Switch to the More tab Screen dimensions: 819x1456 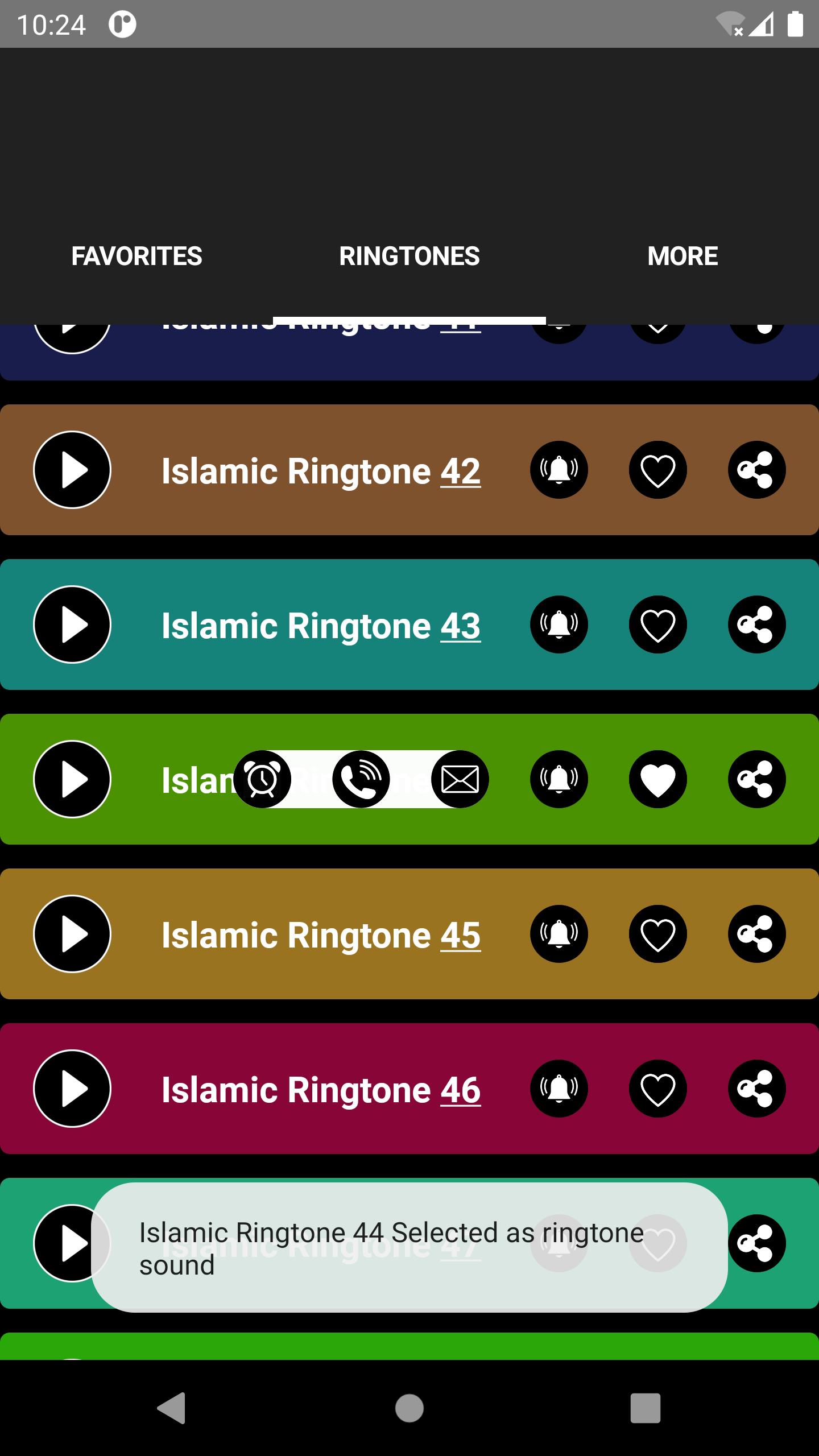(682, 256)
